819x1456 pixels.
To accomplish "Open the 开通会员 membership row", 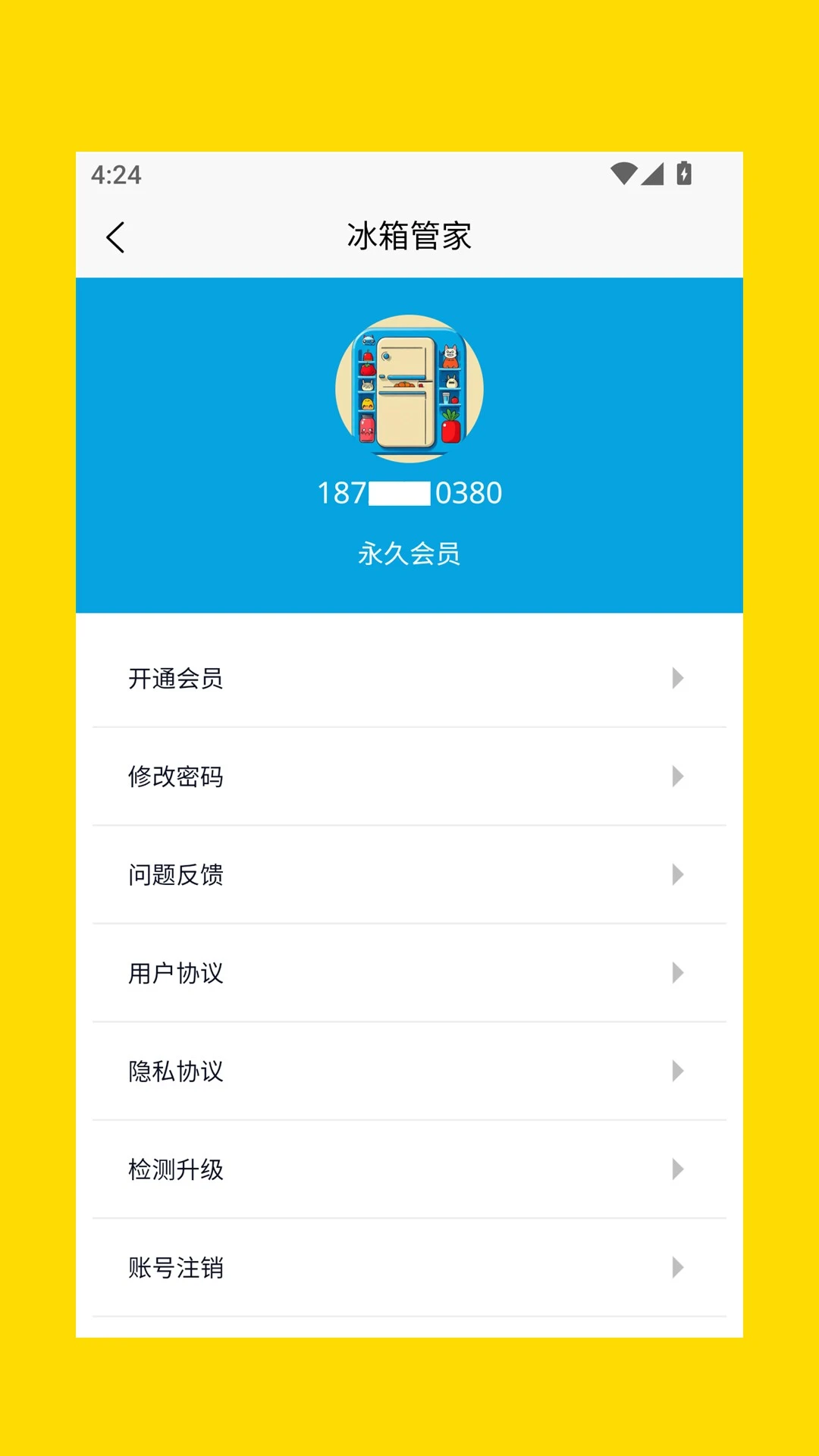I will [x=409, y=678].
